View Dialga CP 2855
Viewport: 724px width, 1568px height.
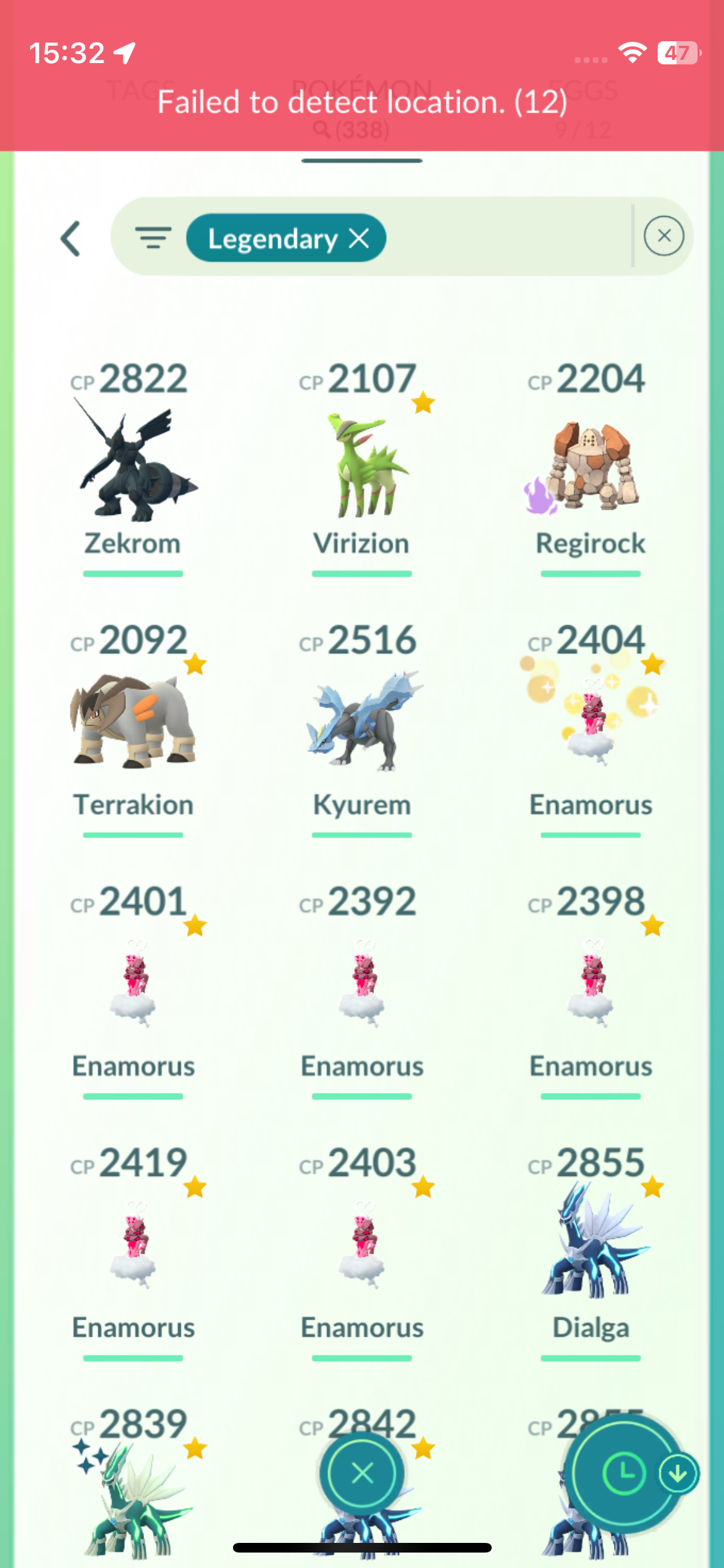[591, 1246]
